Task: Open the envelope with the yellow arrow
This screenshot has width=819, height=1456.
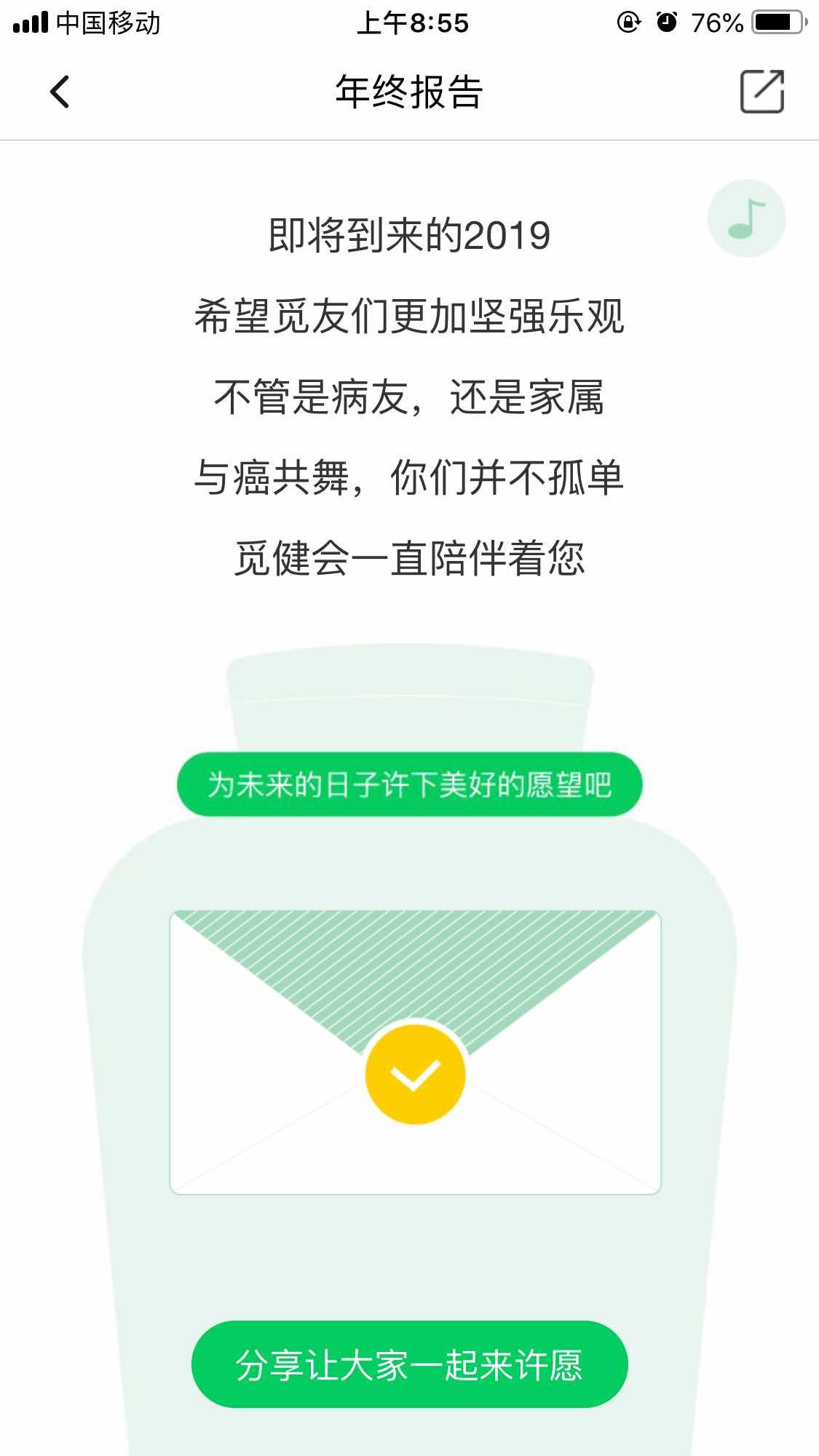Action: click(415, 1074)
